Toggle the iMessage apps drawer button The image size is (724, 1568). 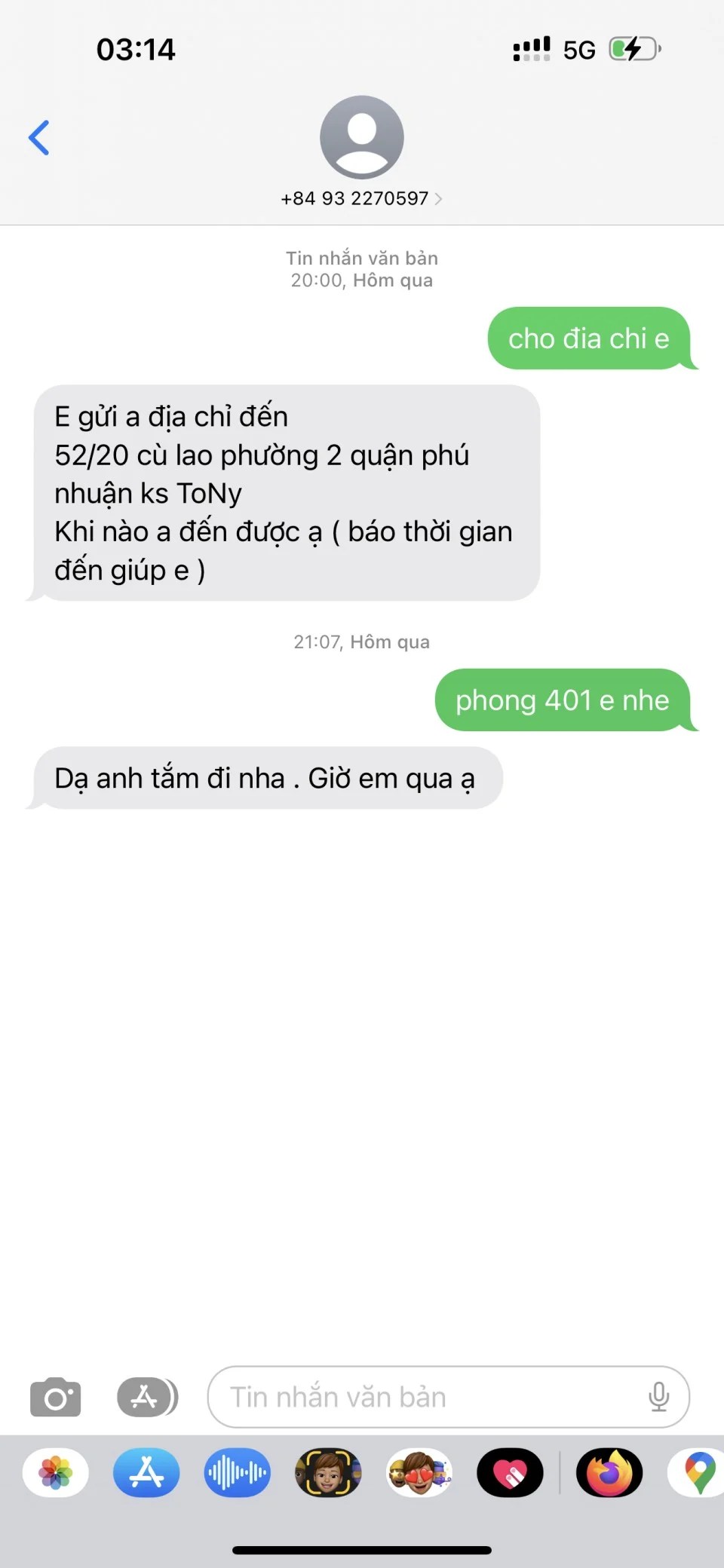coord(147,1397)
